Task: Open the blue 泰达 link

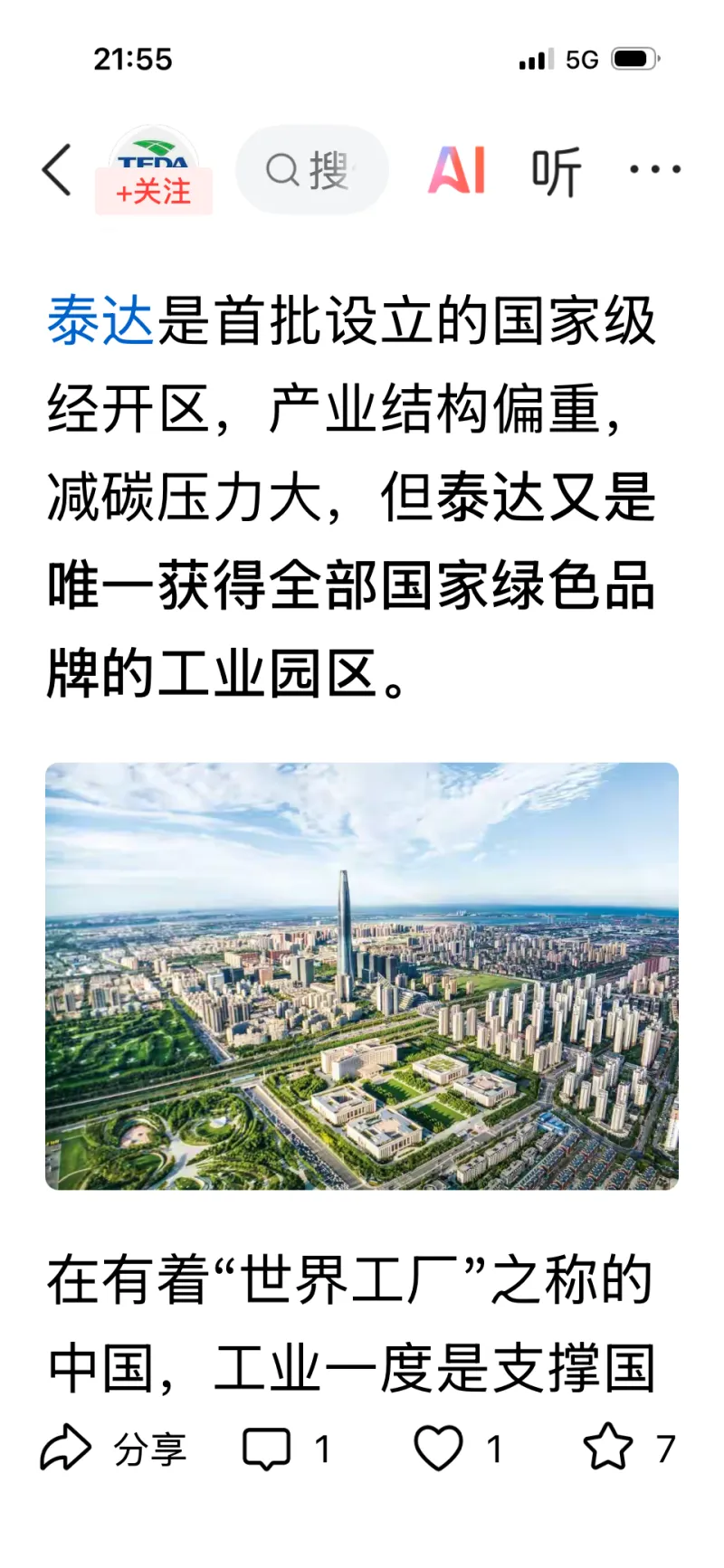Action: coord(100,321)
